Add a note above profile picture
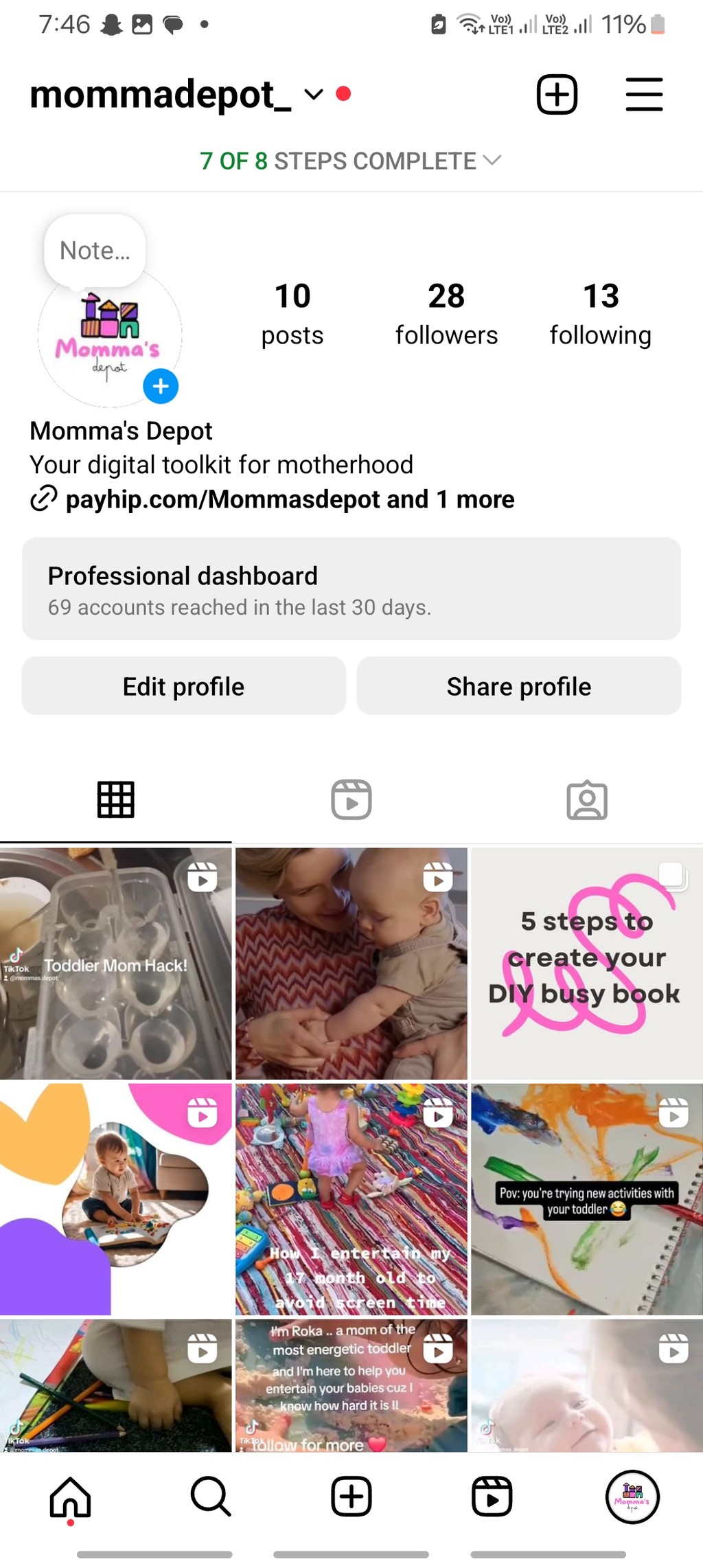703x1568 pixels. (95, 251)
